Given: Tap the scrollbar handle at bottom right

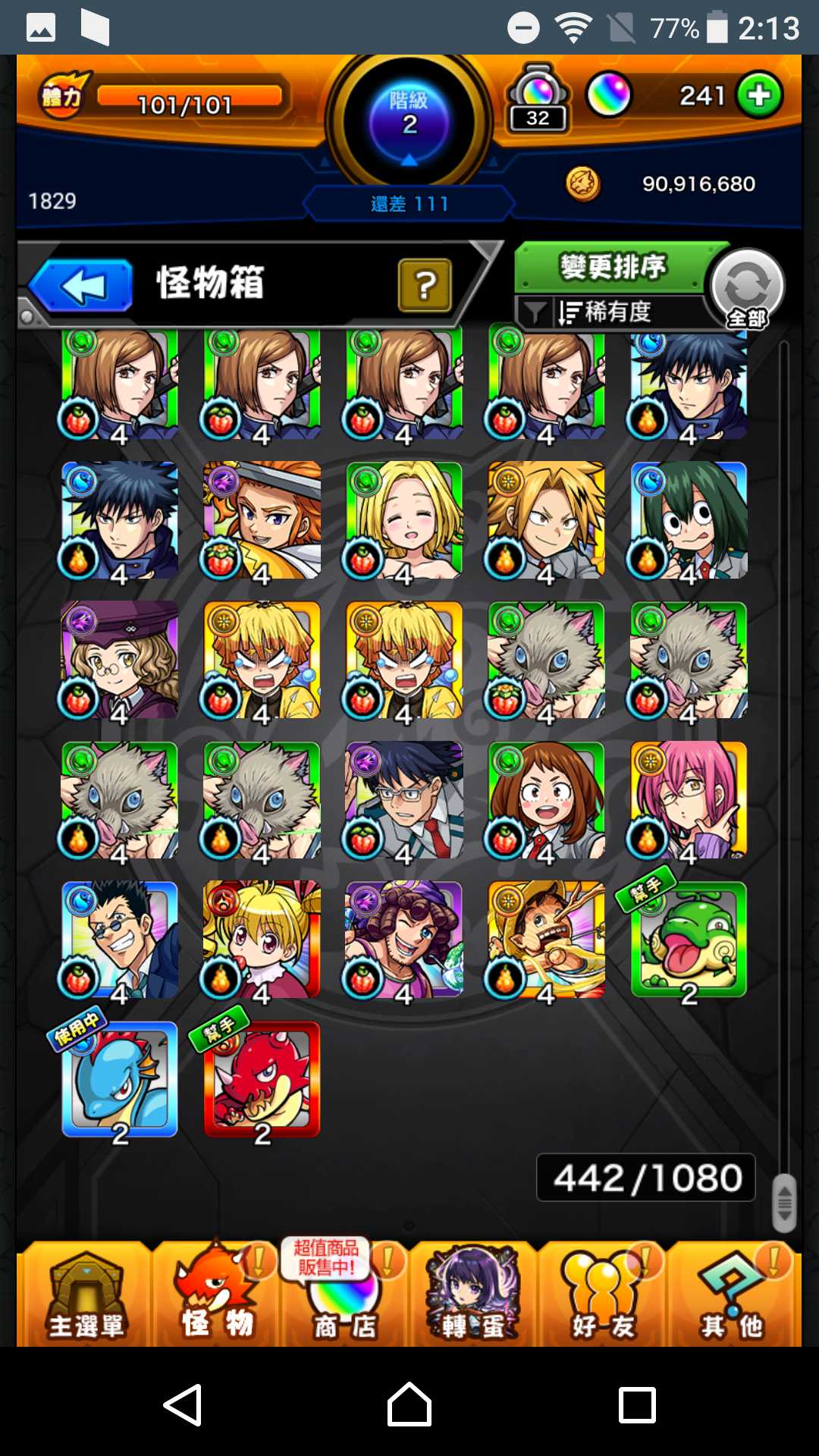Looking at the screenshot, I should pyautogui.click(x=784, y=1203).
